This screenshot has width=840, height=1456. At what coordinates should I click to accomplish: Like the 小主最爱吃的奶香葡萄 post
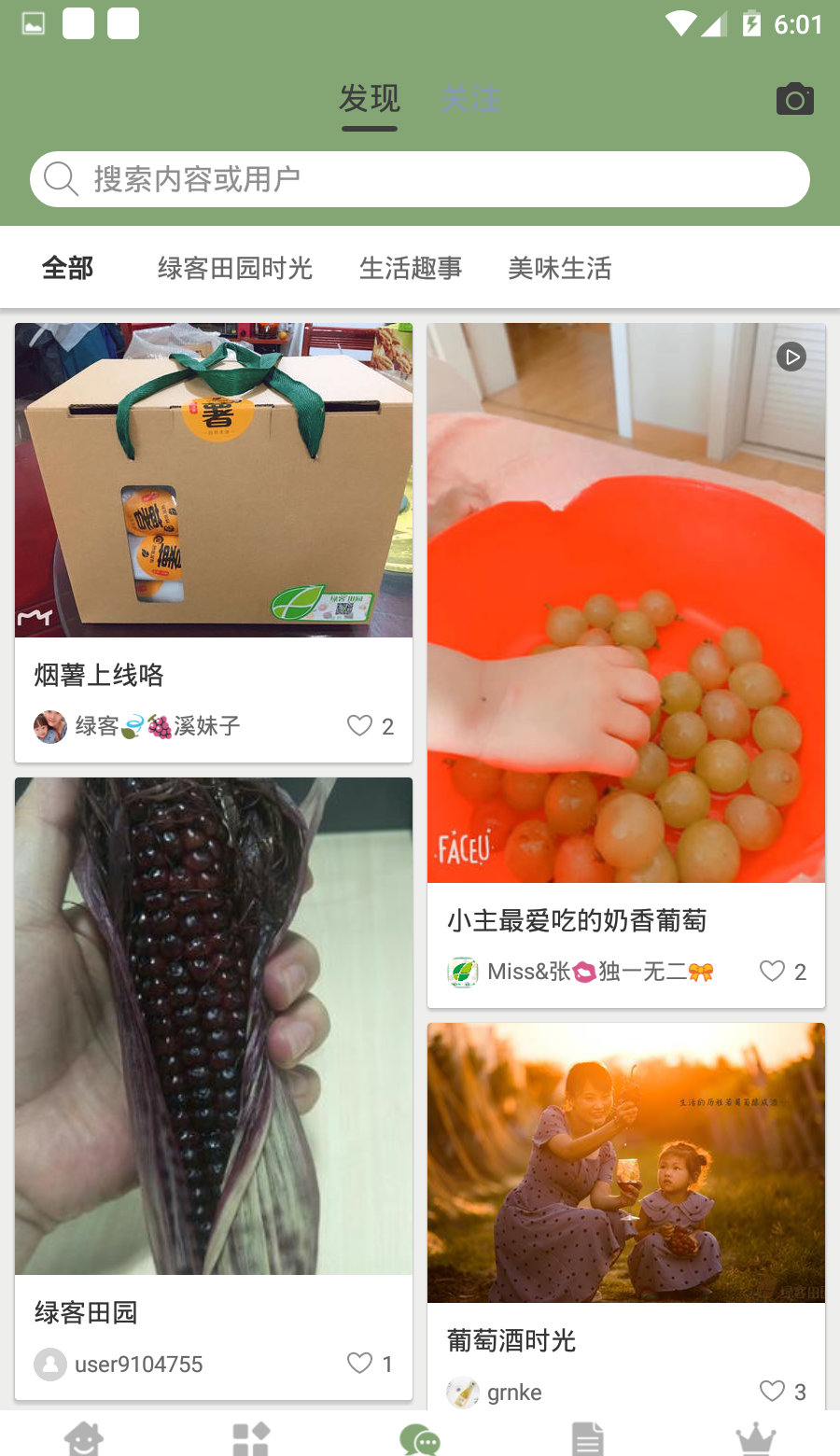(773, 971)
